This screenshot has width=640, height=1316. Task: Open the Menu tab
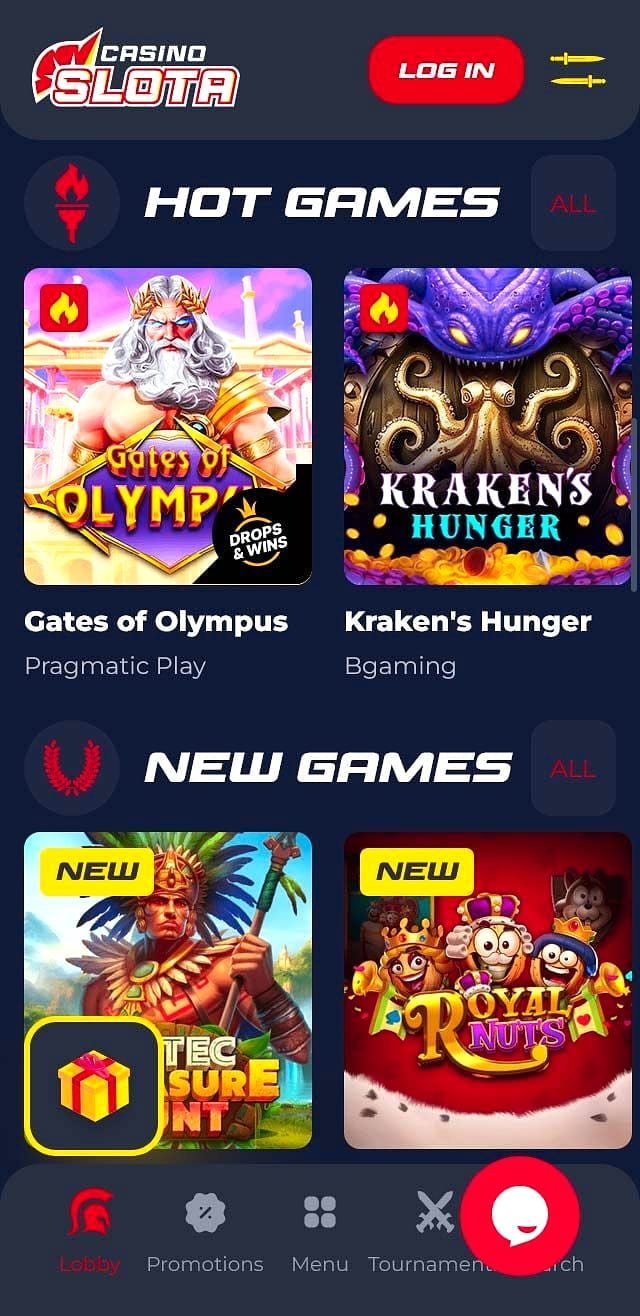320,1232
